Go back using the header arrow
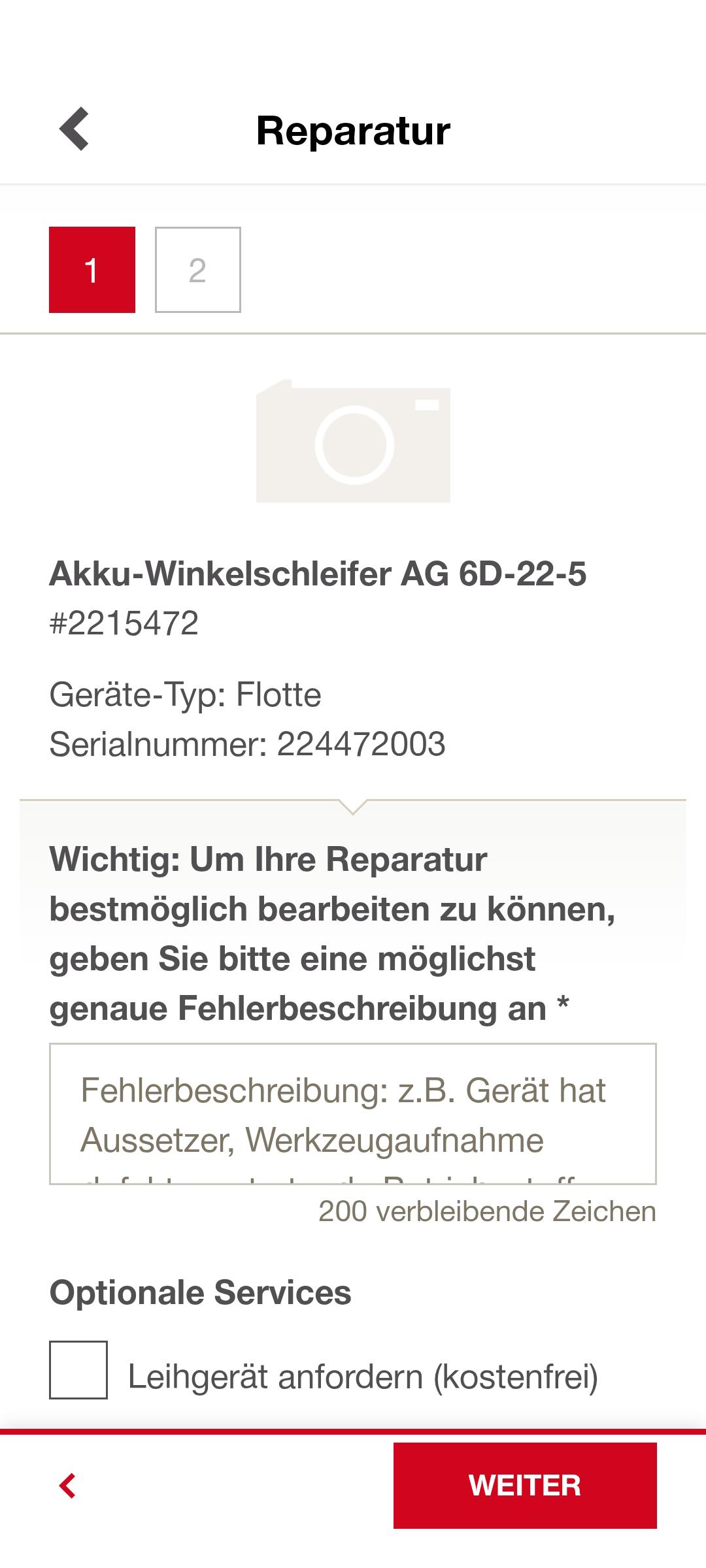The height and width of the screenshot is (1568, 706). (75, 129)
